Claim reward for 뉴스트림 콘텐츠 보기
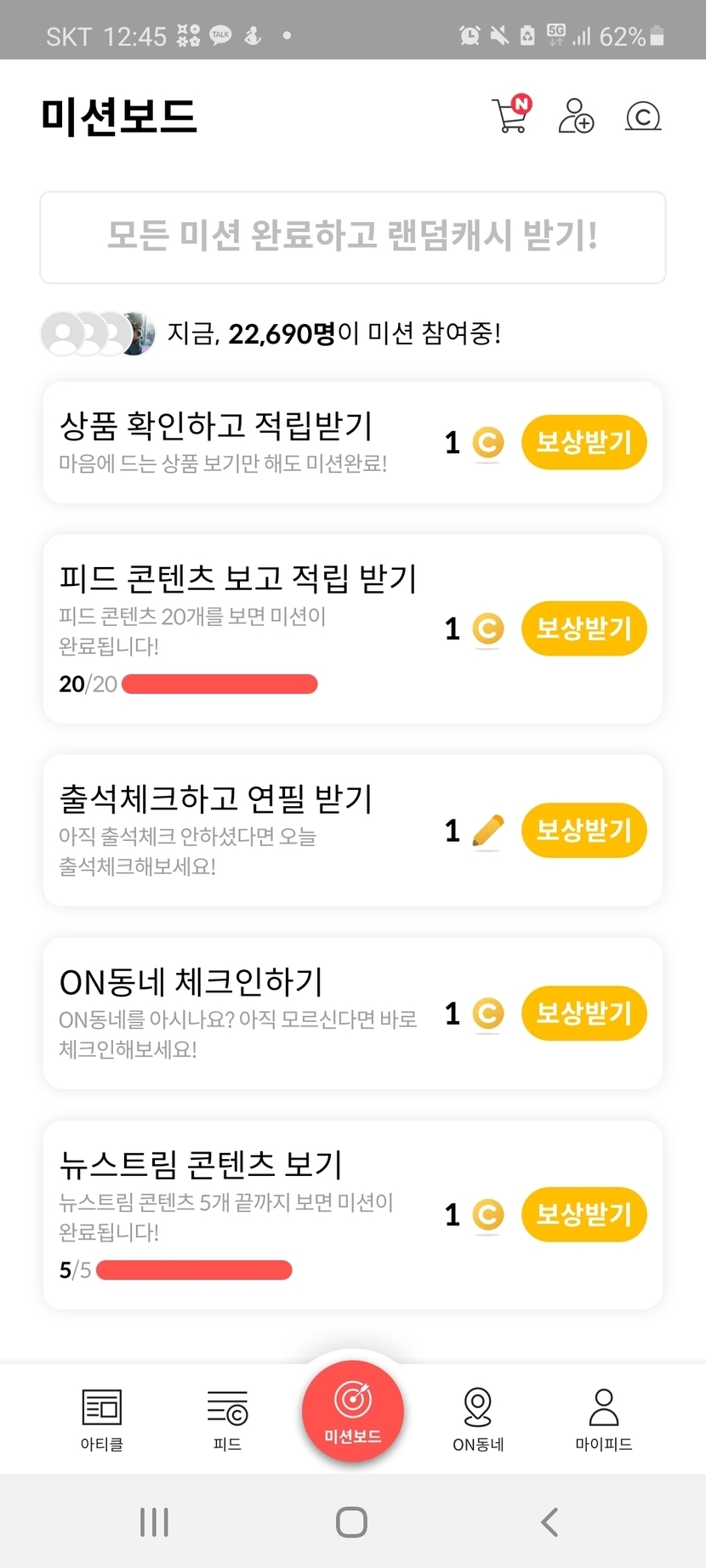This screenshot has height=1568, width=706. point(584,1214)
